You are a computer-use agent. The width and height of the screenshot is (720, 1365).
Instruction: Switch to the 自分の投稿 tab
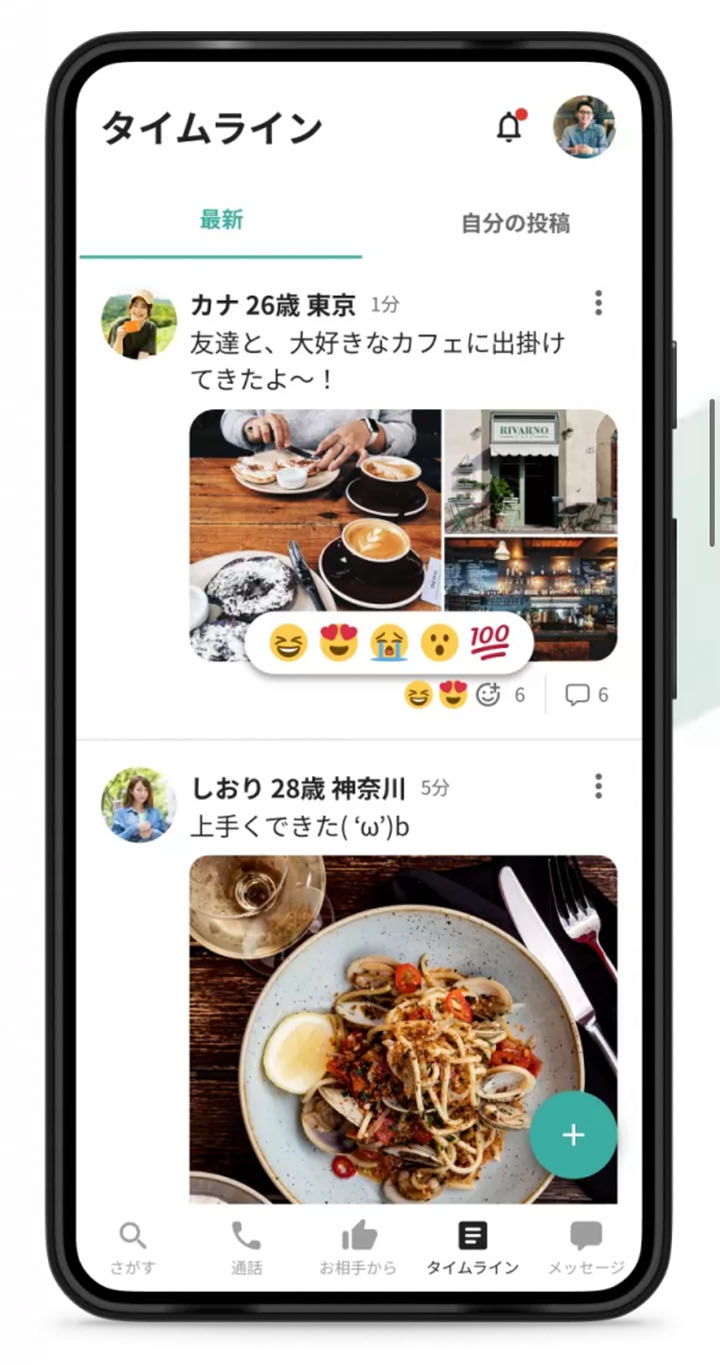pyautogui.click(x=515, y=223)
